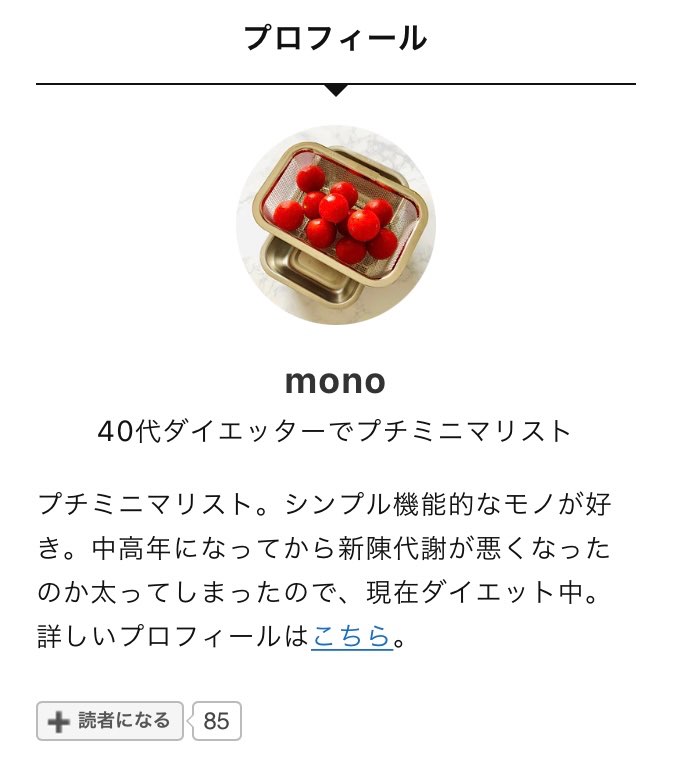Open the mono profile name link
Viewport: 674px width, 774px height.
click(336, 381)
